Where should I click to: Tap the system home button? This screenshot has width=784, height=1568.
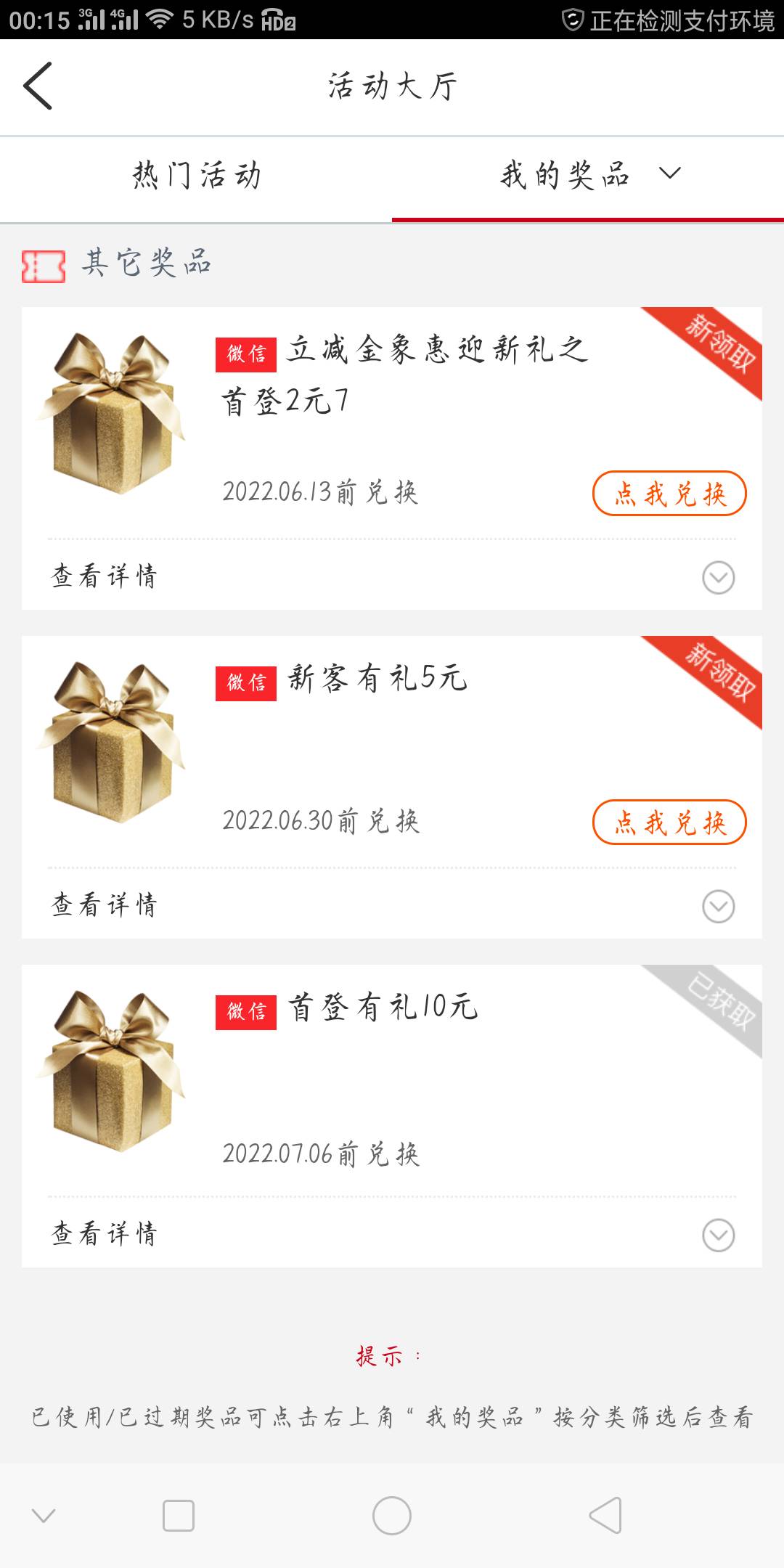392,1516
